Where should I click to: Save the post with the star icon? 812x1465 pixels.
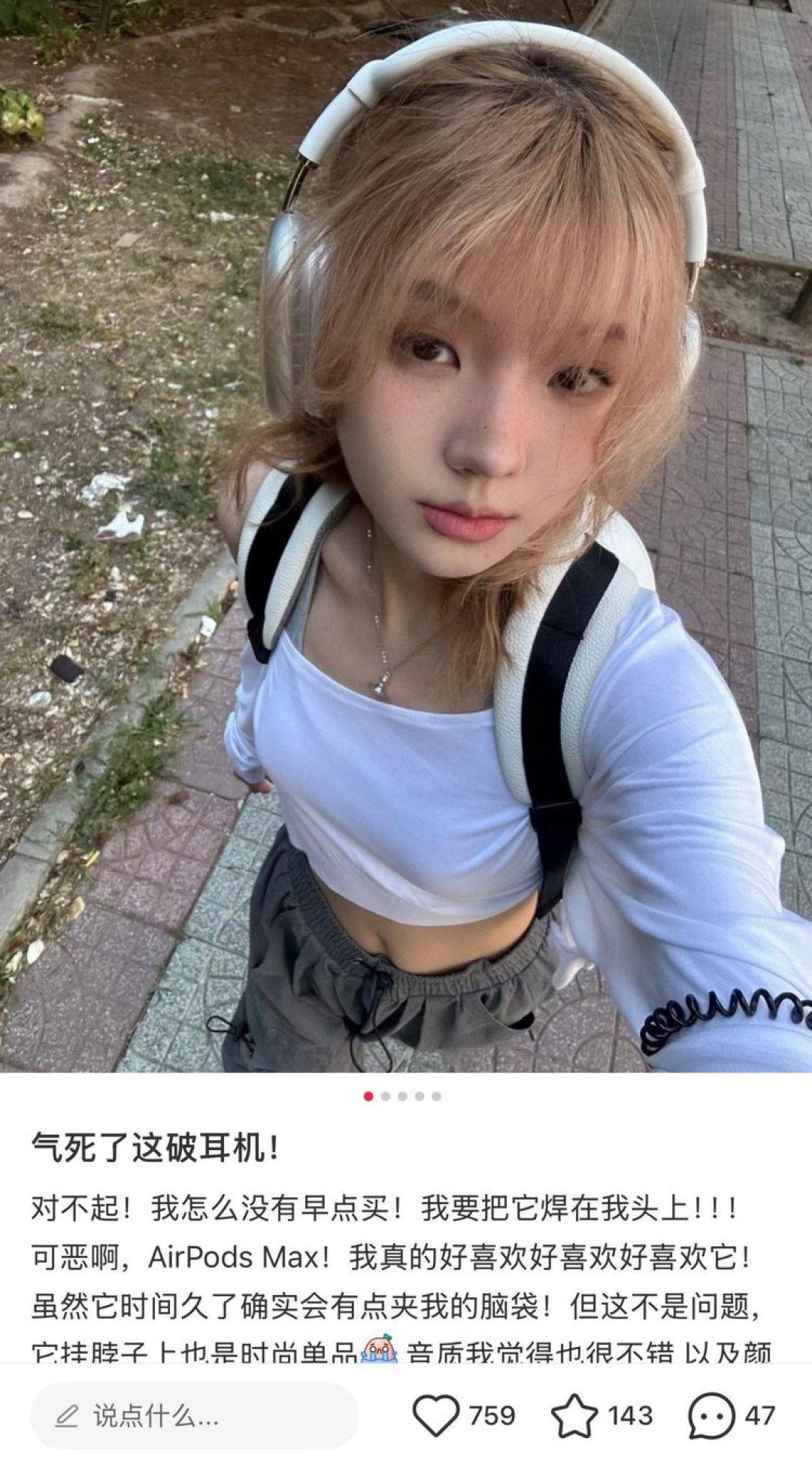pyautogui.click(x=574, y=1415)
